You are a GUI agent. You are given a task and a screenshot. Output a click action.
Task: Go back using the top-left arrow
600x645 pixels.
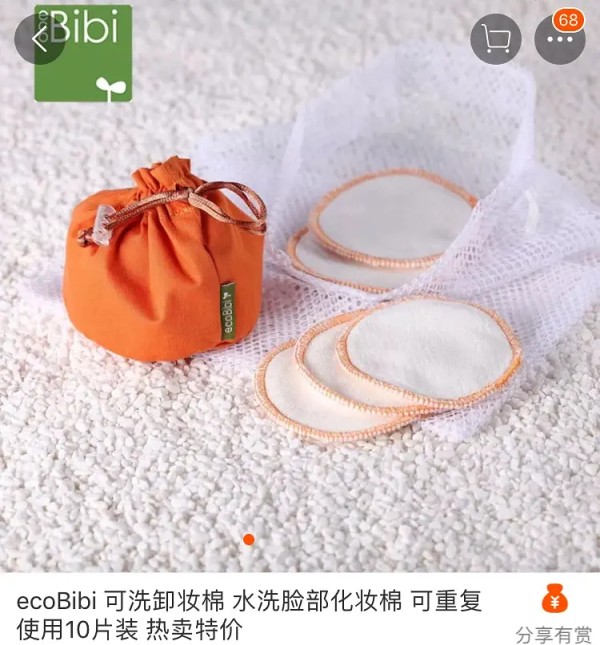40,40
